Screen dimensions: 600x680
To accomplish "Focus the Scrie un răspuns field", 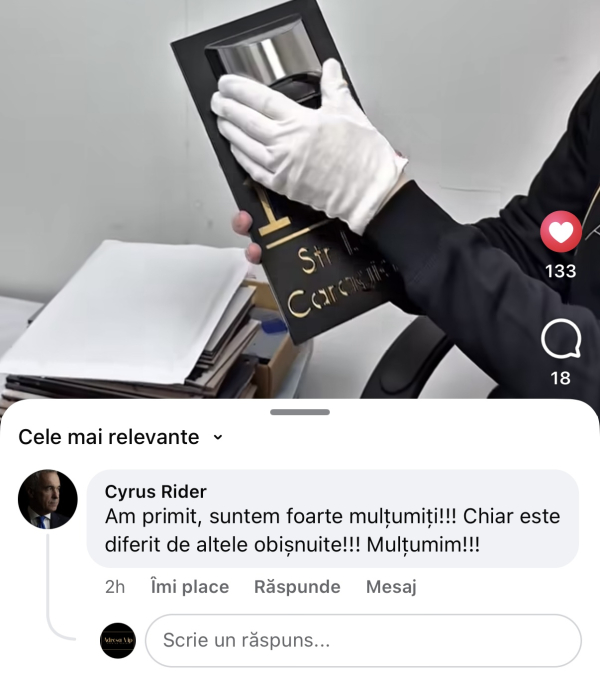I will click(x=363, y=640).
